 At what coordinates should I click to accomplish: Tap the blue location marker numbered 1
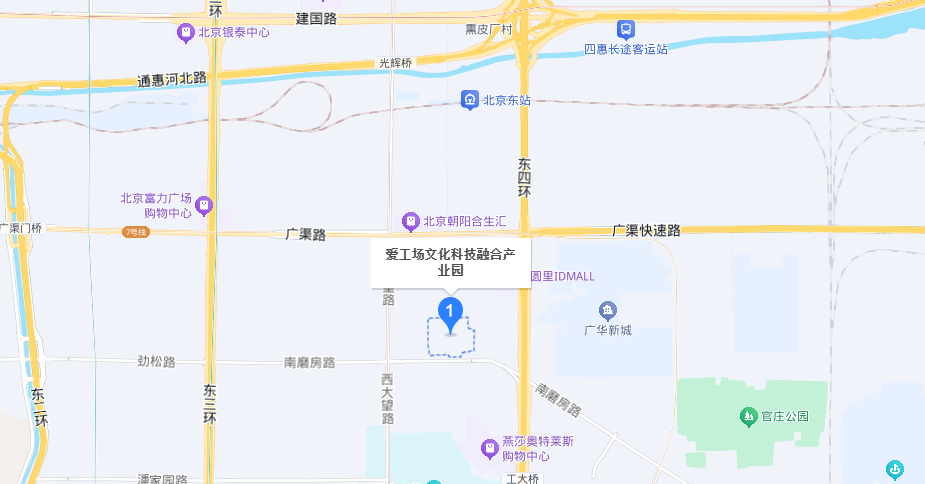coord(451,312)
